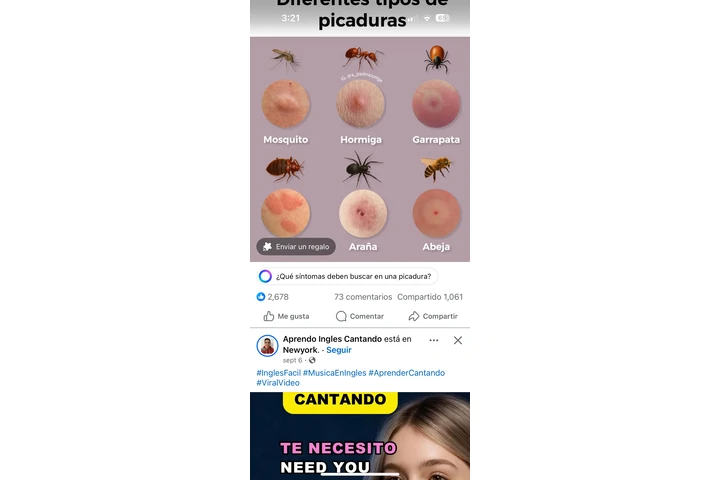Open suggested question about picadura symptoms
Image resolution: width=720 pixels, height=480 pixels.
[346, 276]
